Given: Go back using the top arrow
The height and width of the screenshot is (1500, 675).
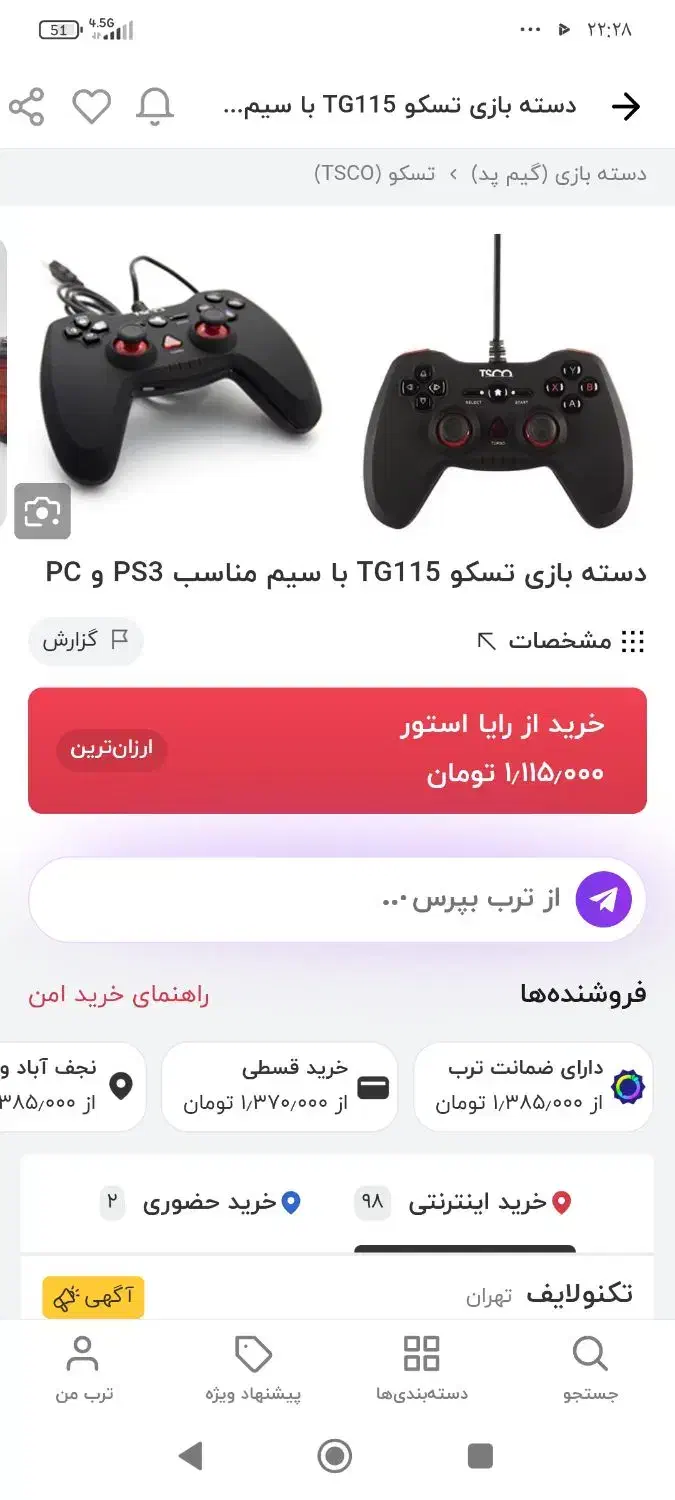Looking at the screenshot, I should [x=625, y=107].
